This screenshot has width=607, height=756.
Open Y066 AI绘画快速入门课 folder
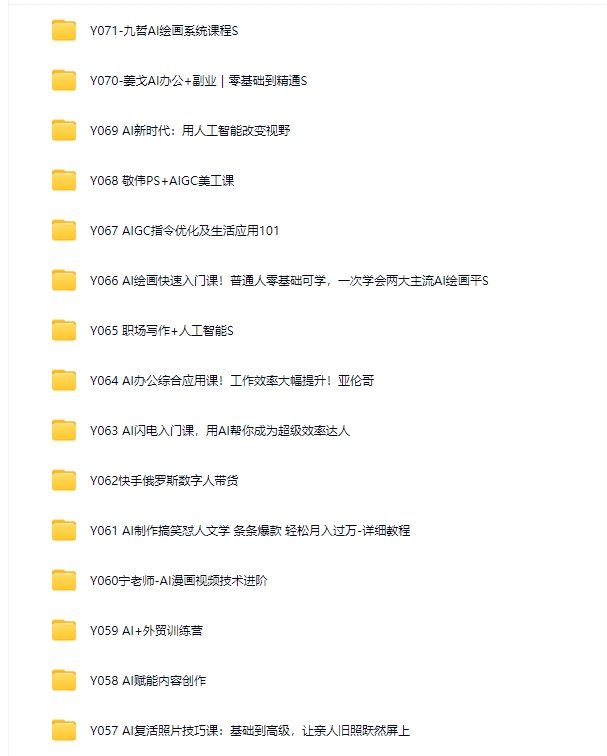[x=288, y=280]
